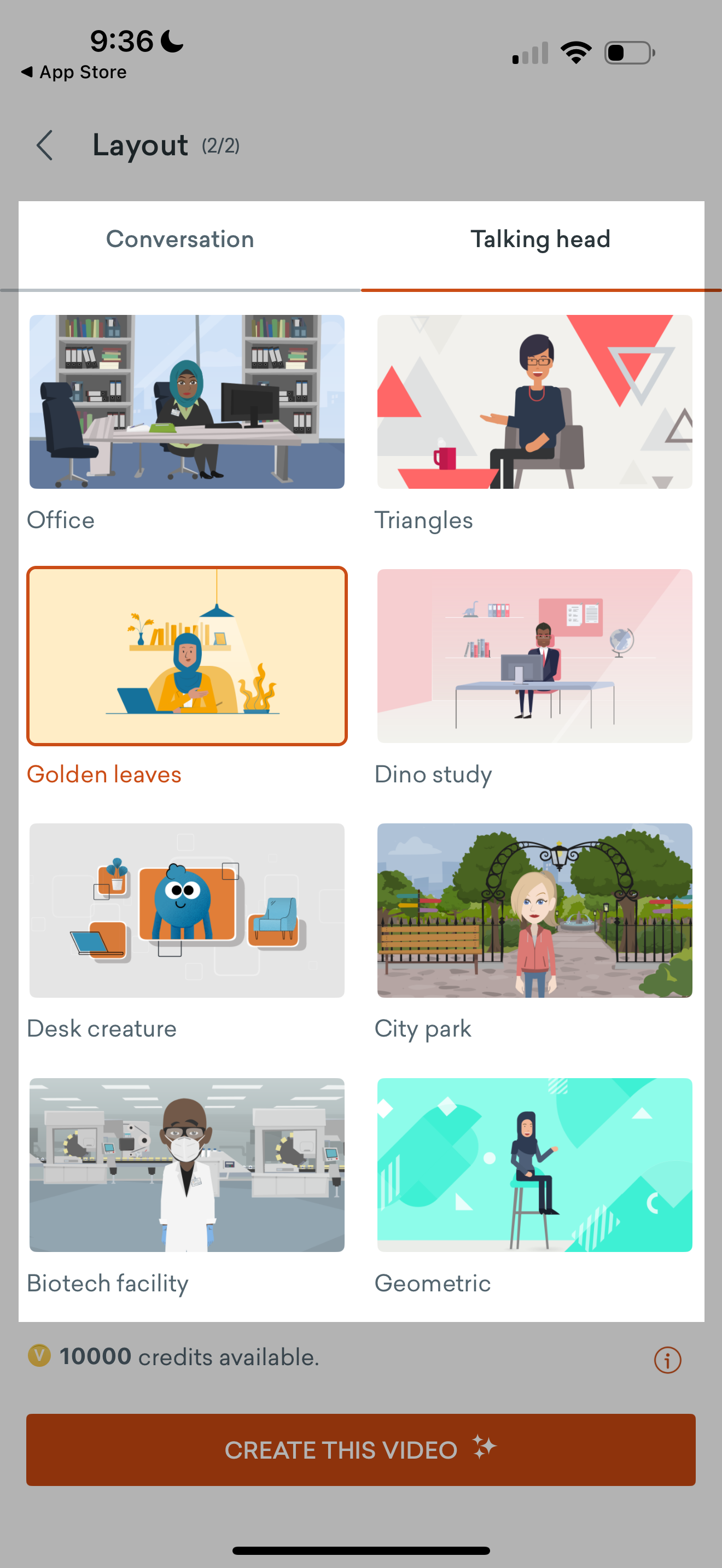Select the Talking head tab

click(x=540, y=239)
